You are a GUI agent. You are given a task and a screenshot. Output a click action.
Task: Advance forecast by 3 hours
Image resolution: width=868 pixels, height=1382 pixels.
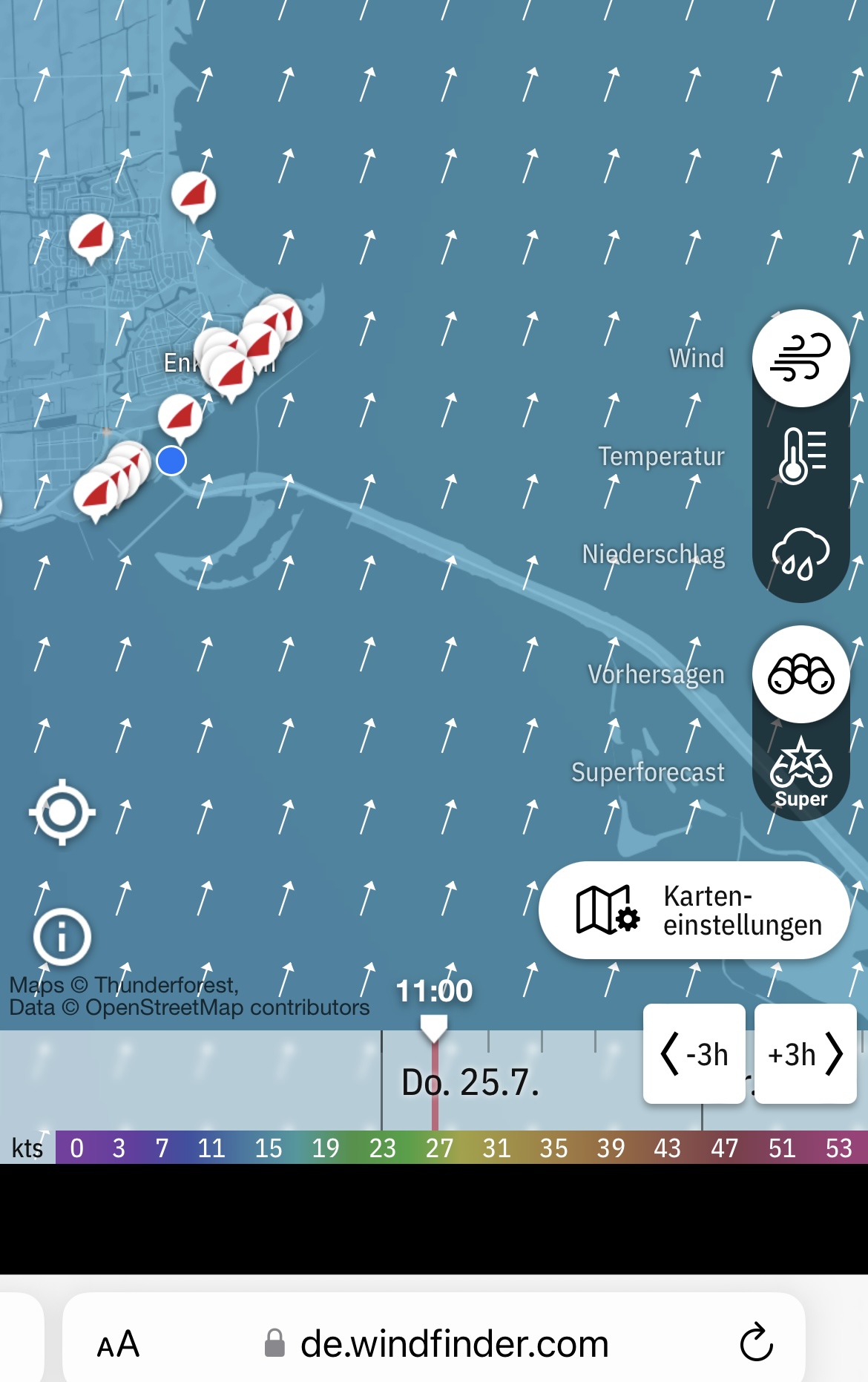[x=805, y=1054]
